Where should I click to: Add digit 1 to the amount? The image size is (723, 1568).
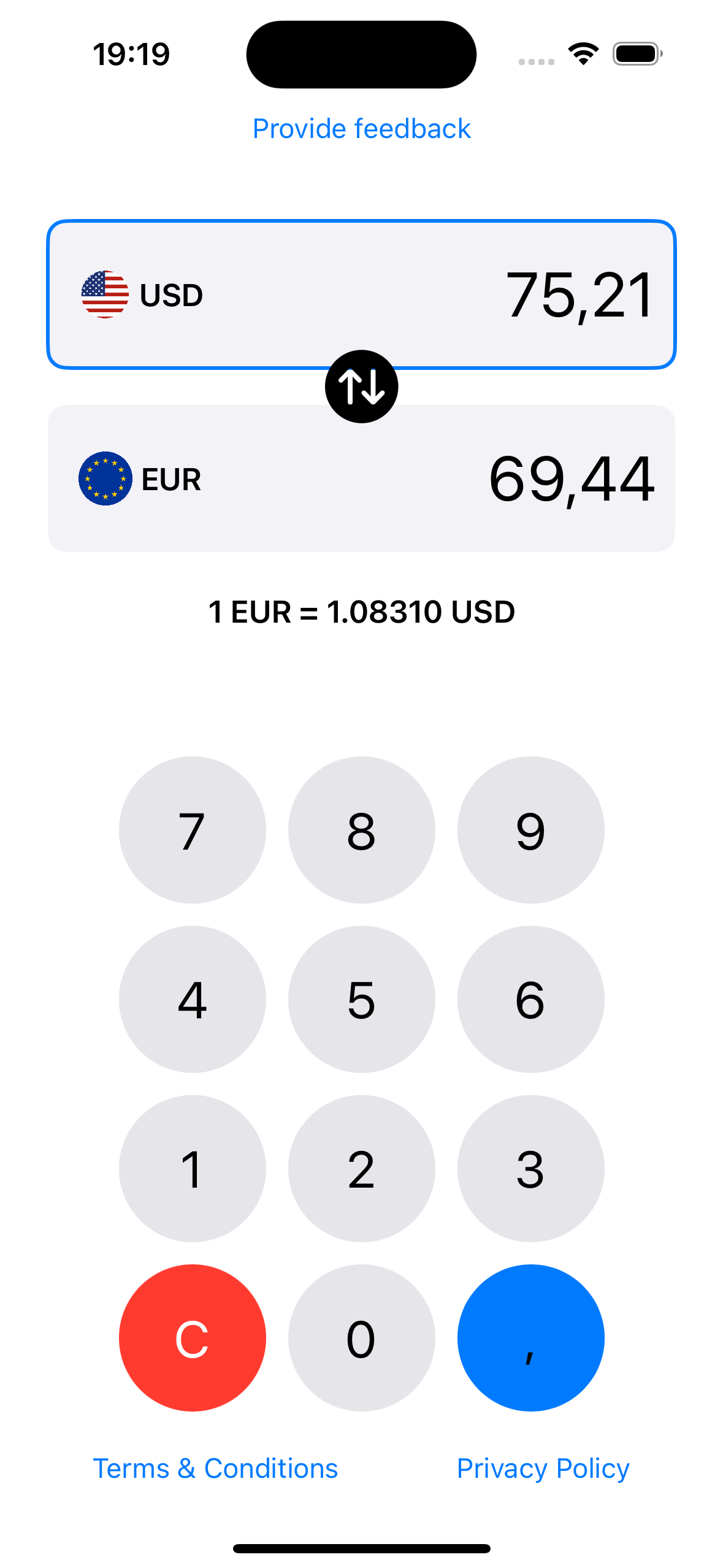tap(192, 1169)
